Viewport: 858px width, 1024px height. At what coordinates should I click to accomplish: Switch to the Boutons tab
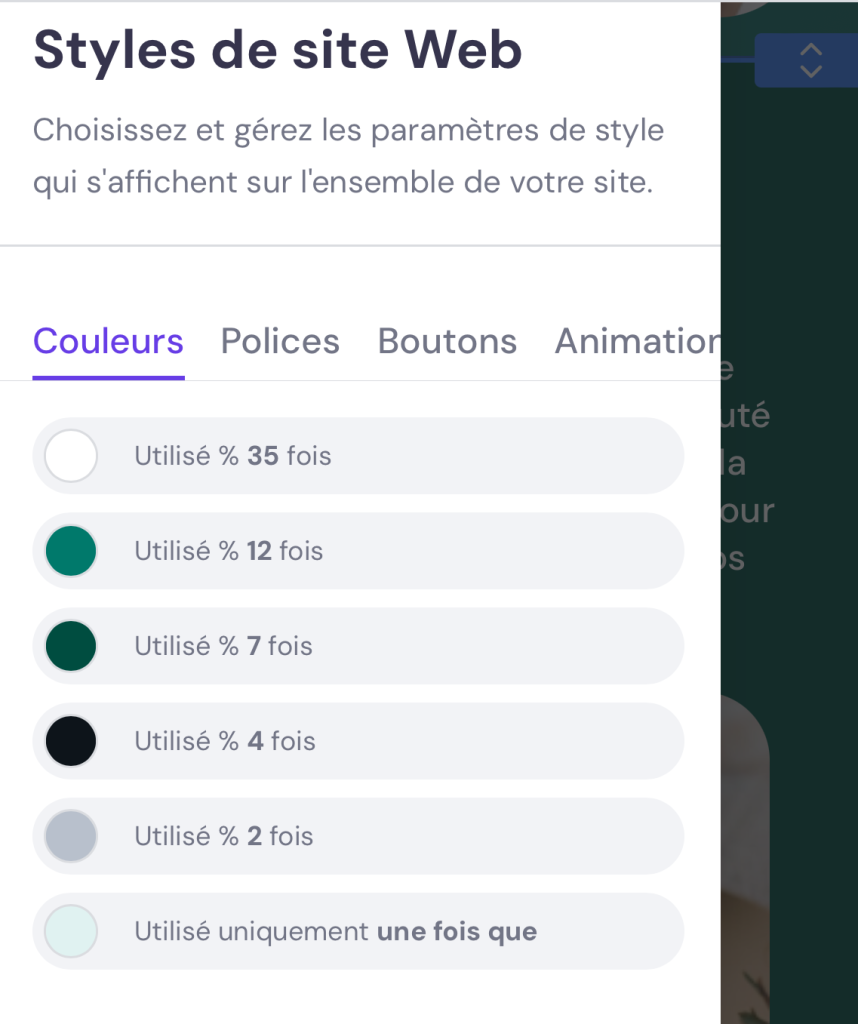point(447,342)
